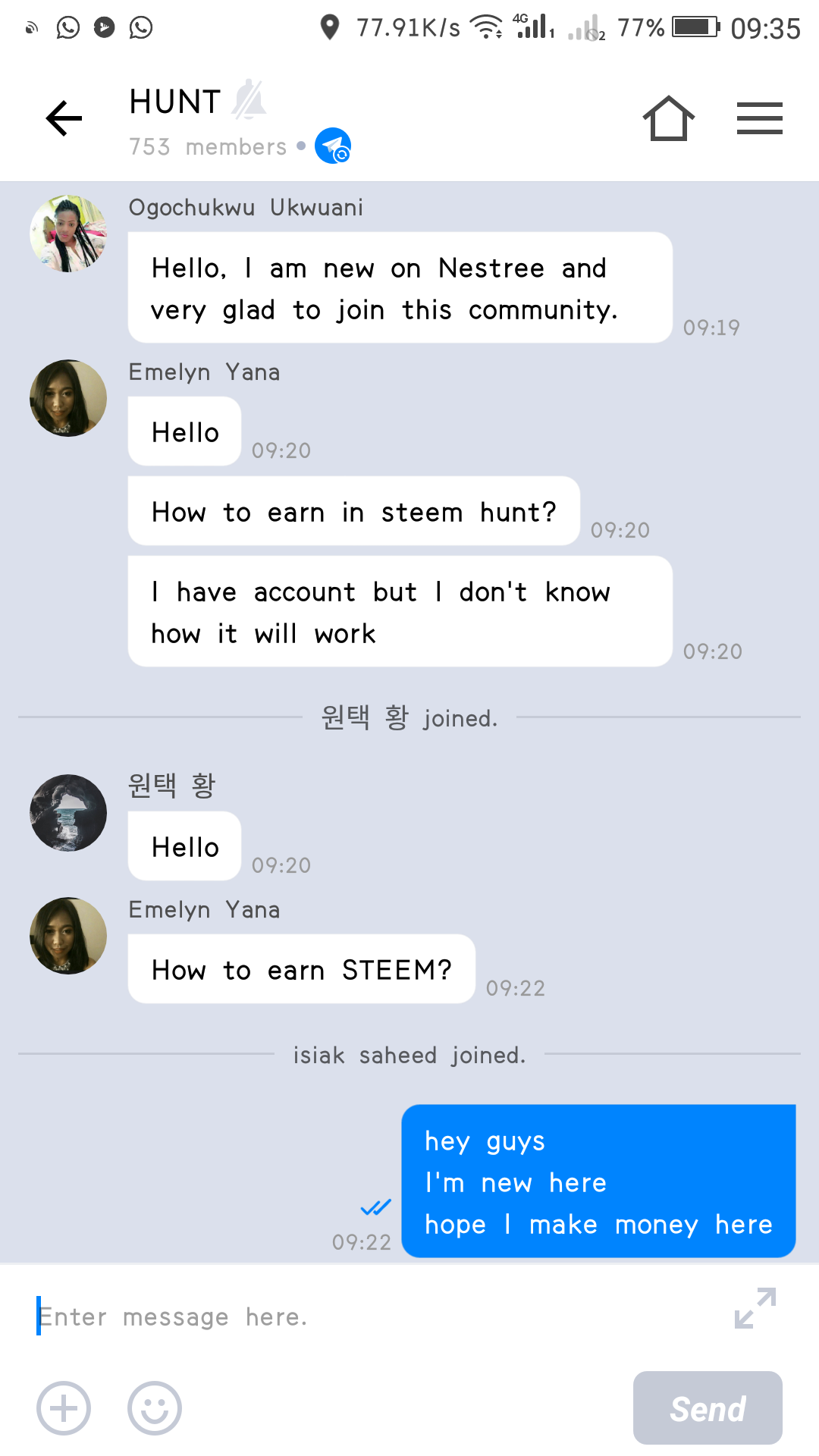Viewport: 819px width, 1456px height.
Task: Open Emelyn Yana's avatar above the Hello message
Action: pyautogui.click(x=68, y=398)
